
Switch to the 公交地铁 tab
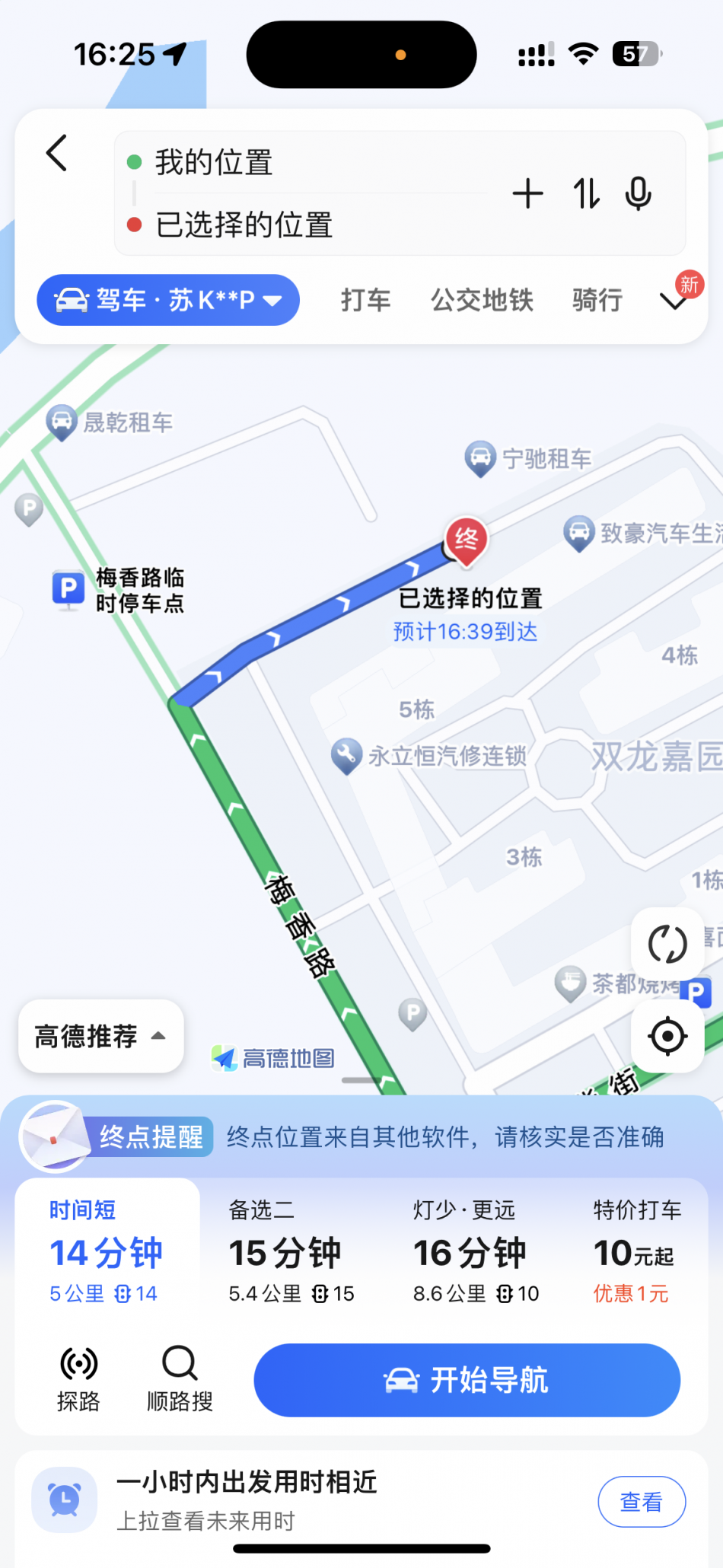(482, 300)
